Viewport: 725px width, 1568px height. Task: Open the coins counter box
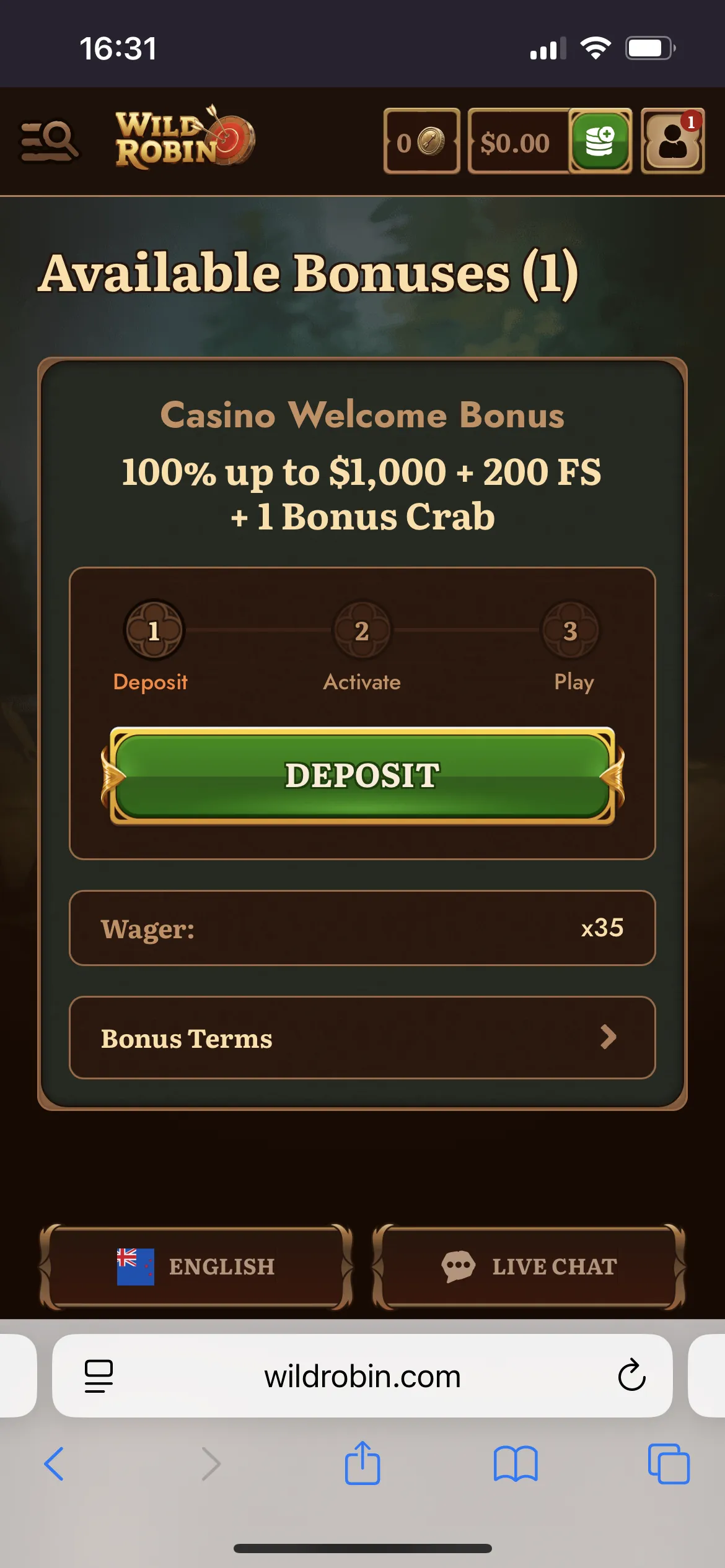pyautogui.click(x=421, y=141)
